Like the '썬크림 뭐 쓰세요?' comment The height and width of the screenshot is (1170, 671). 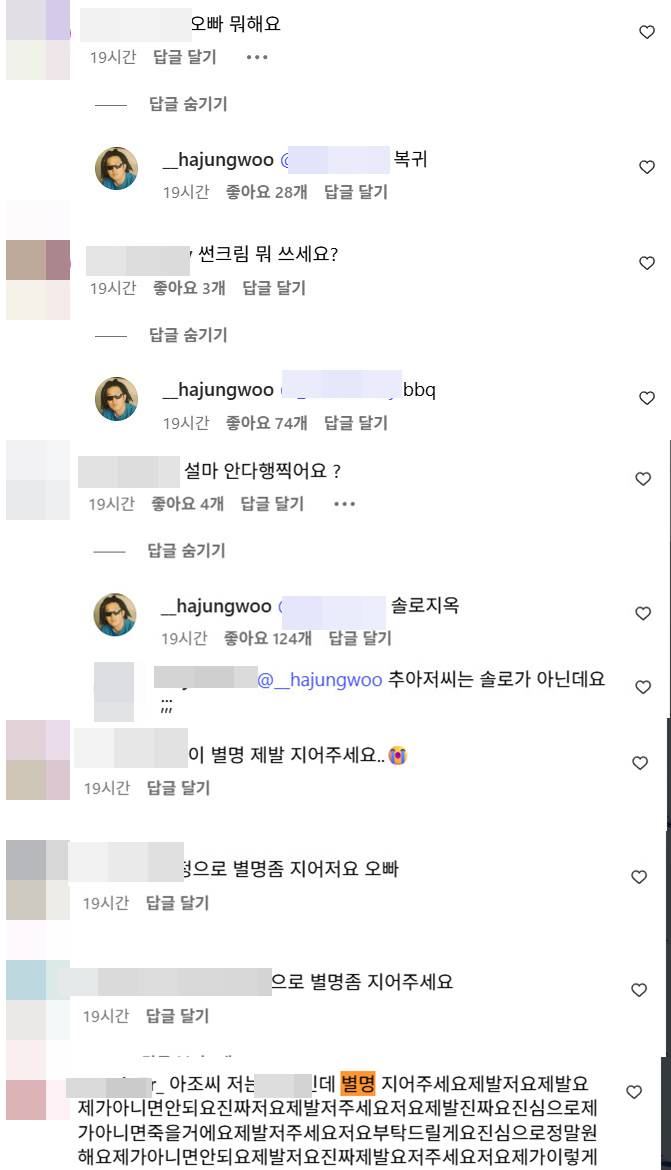(646, 263)
